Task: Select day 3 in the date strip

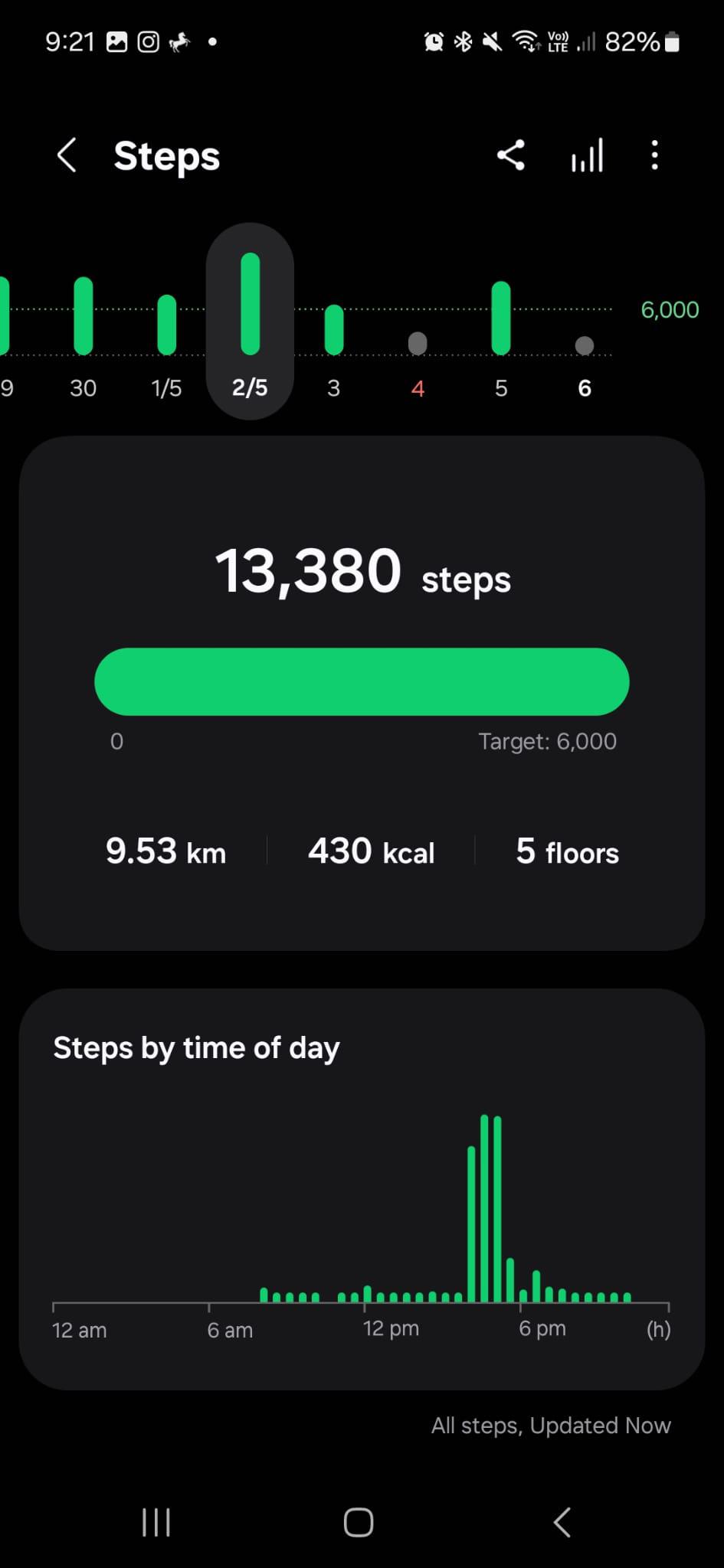Action: (333, 337)
